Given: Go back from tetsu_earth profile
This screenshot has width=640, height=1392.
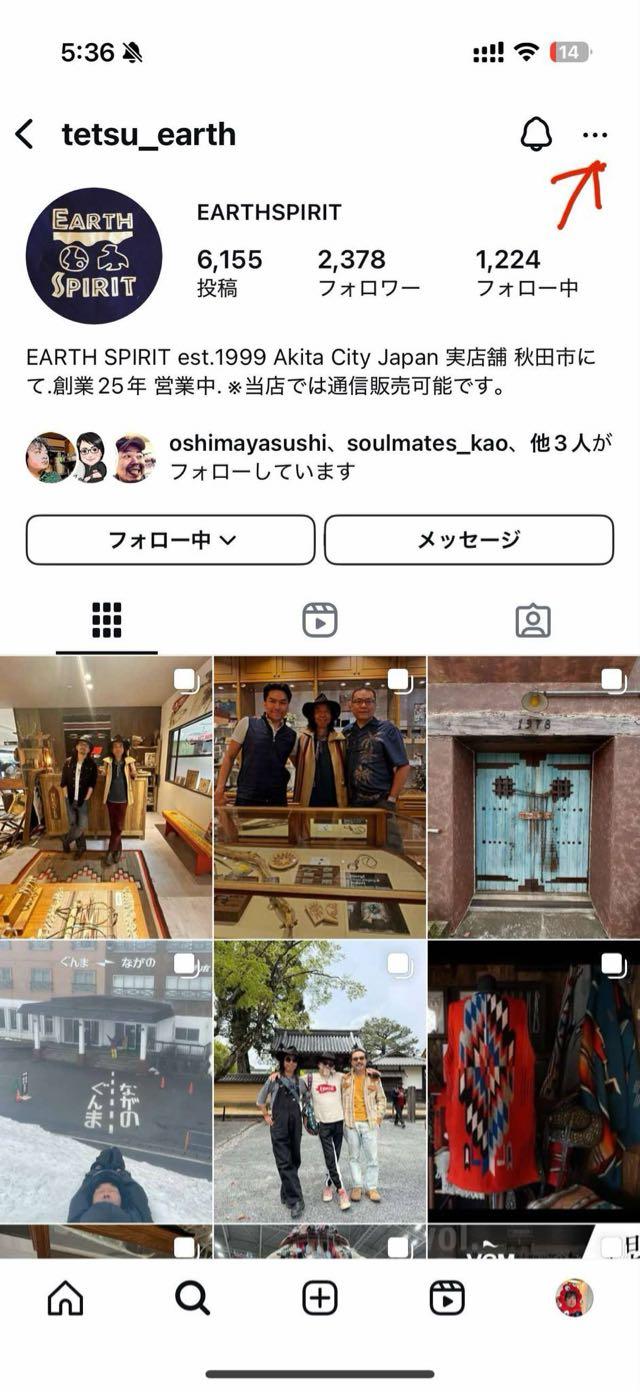Looking at the screenshot, I should [x=25, y=135].
